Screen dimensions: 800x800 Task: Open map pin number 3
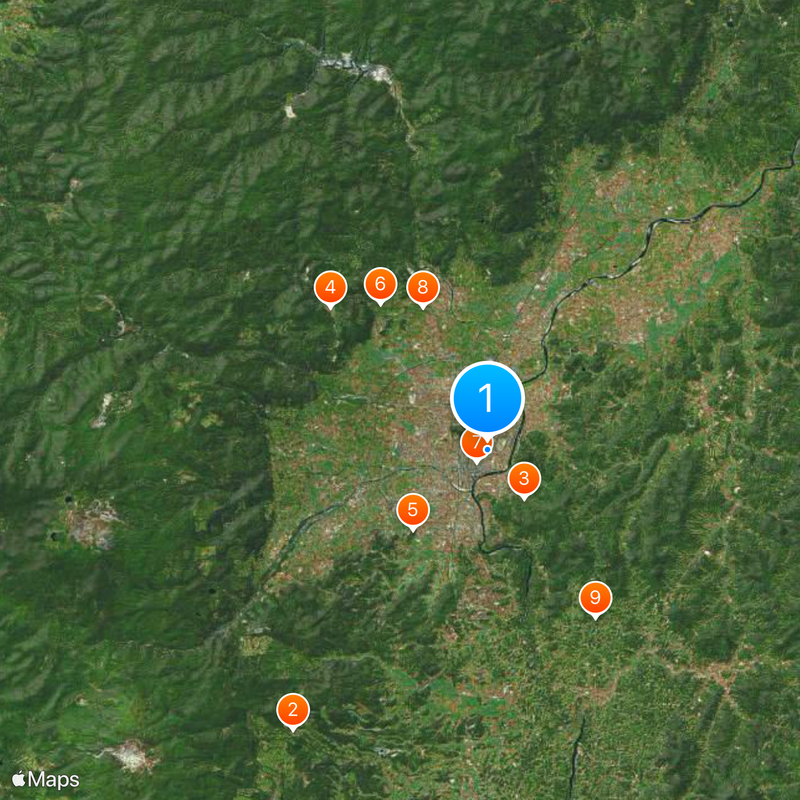[x=523, y=478]
